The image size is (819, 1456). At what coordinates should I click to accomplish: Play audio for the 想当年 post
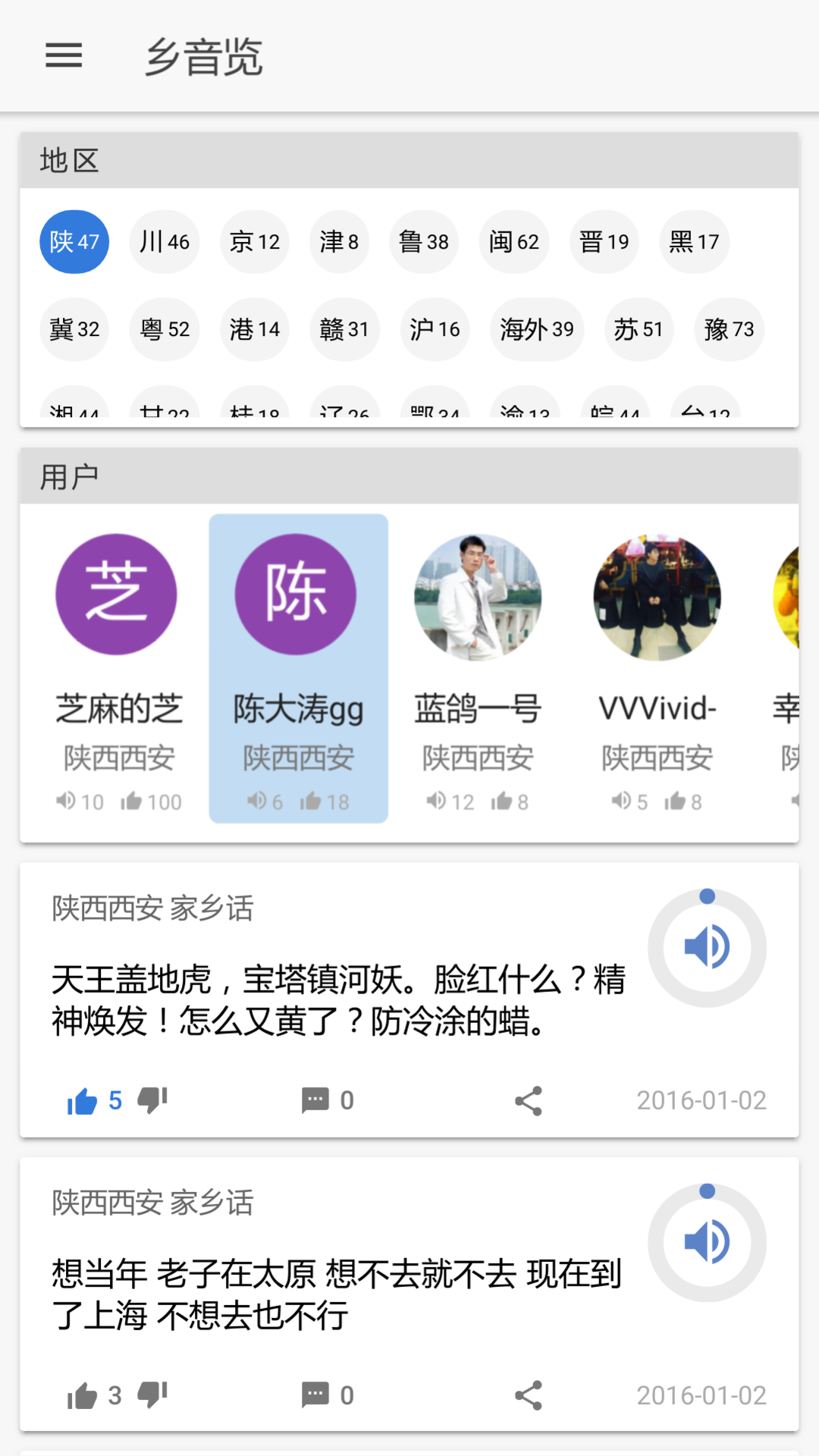point(707,1242)
